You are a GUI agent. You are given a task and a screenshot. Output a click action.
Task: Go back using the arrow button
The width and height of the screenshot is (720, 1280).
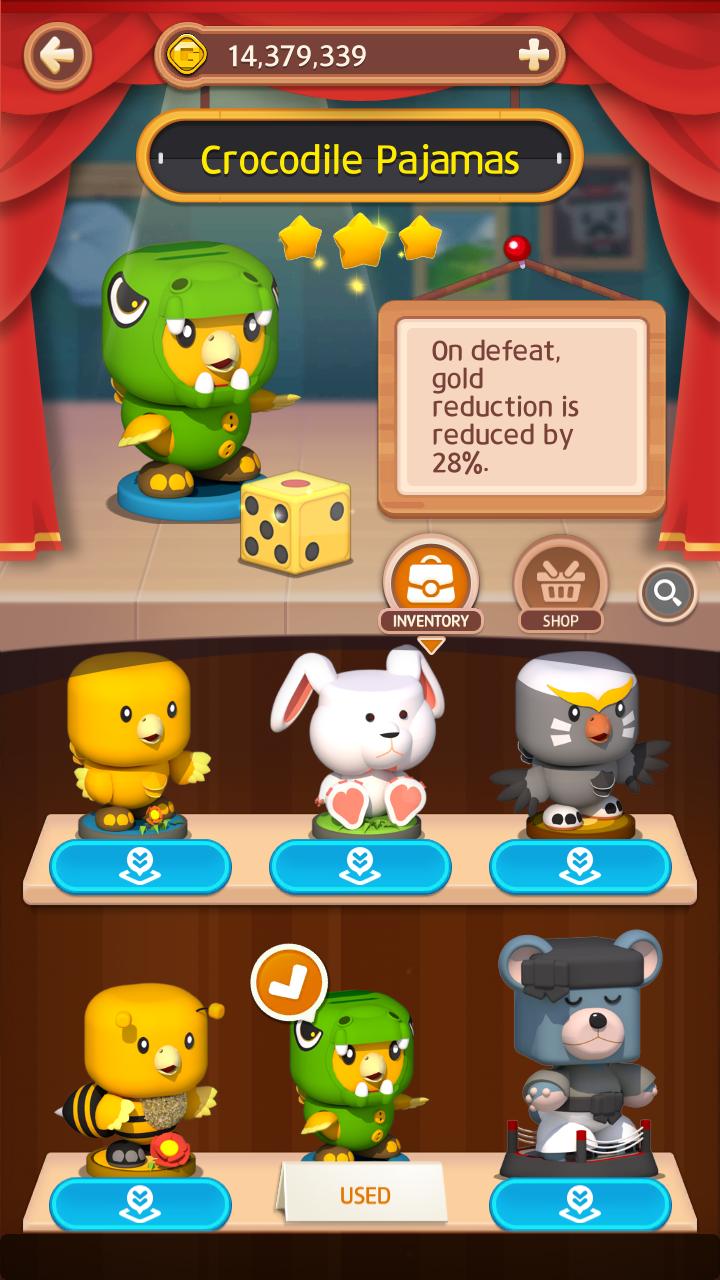58,55
